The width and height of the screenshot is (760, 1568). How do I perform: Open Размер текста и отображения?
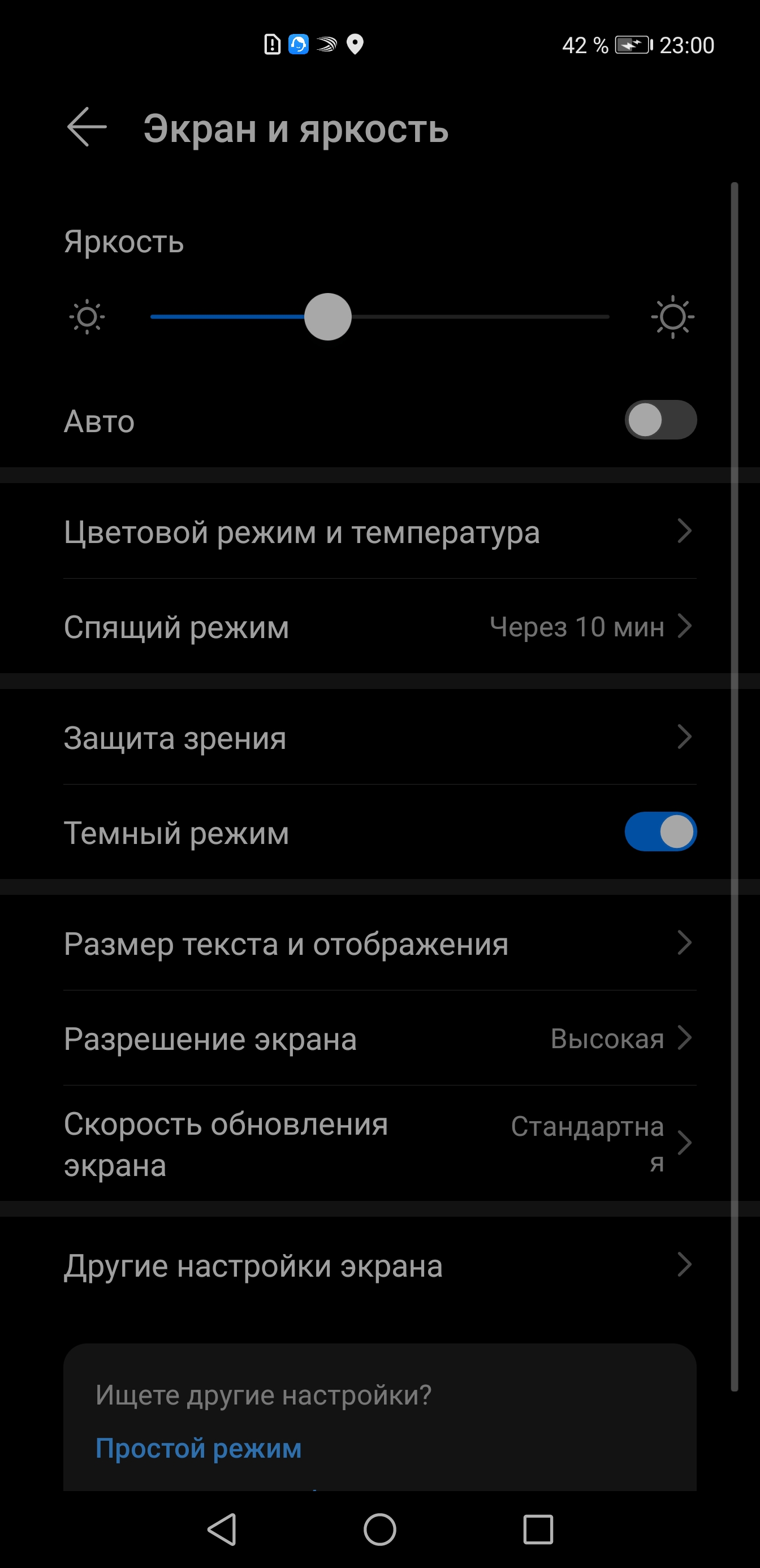tap(379, 943)
